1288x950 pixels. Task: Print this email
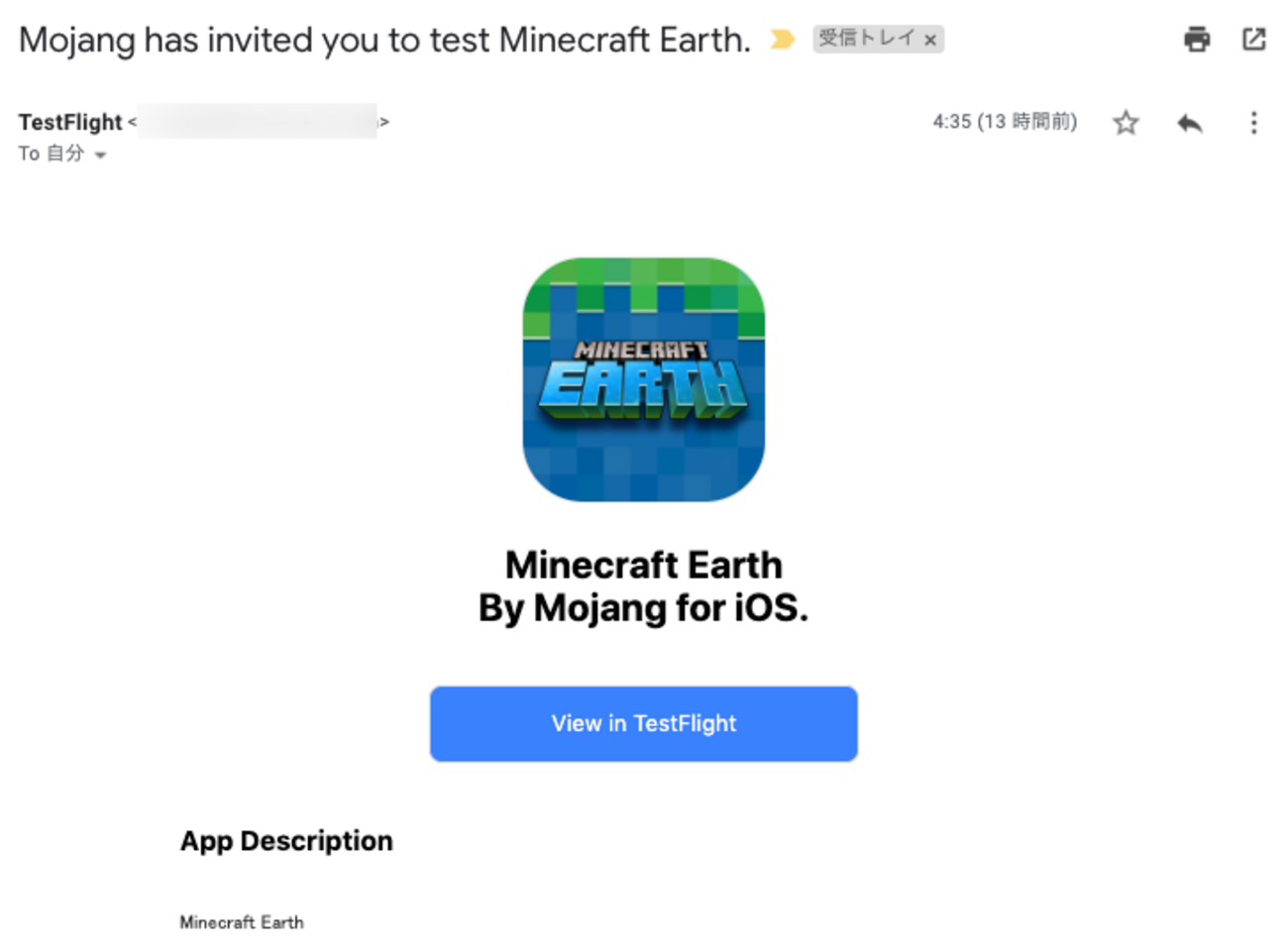[1197, 40]
